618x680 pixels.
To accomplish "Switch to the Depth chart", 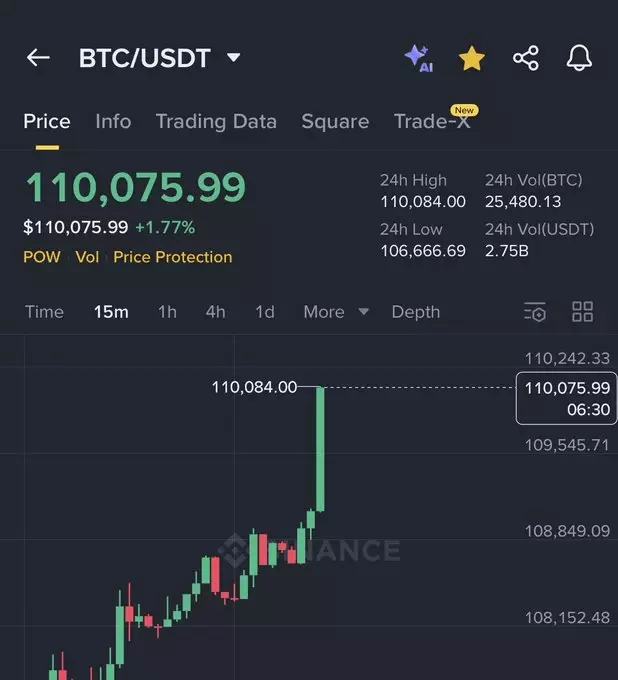I will [415, 312].
